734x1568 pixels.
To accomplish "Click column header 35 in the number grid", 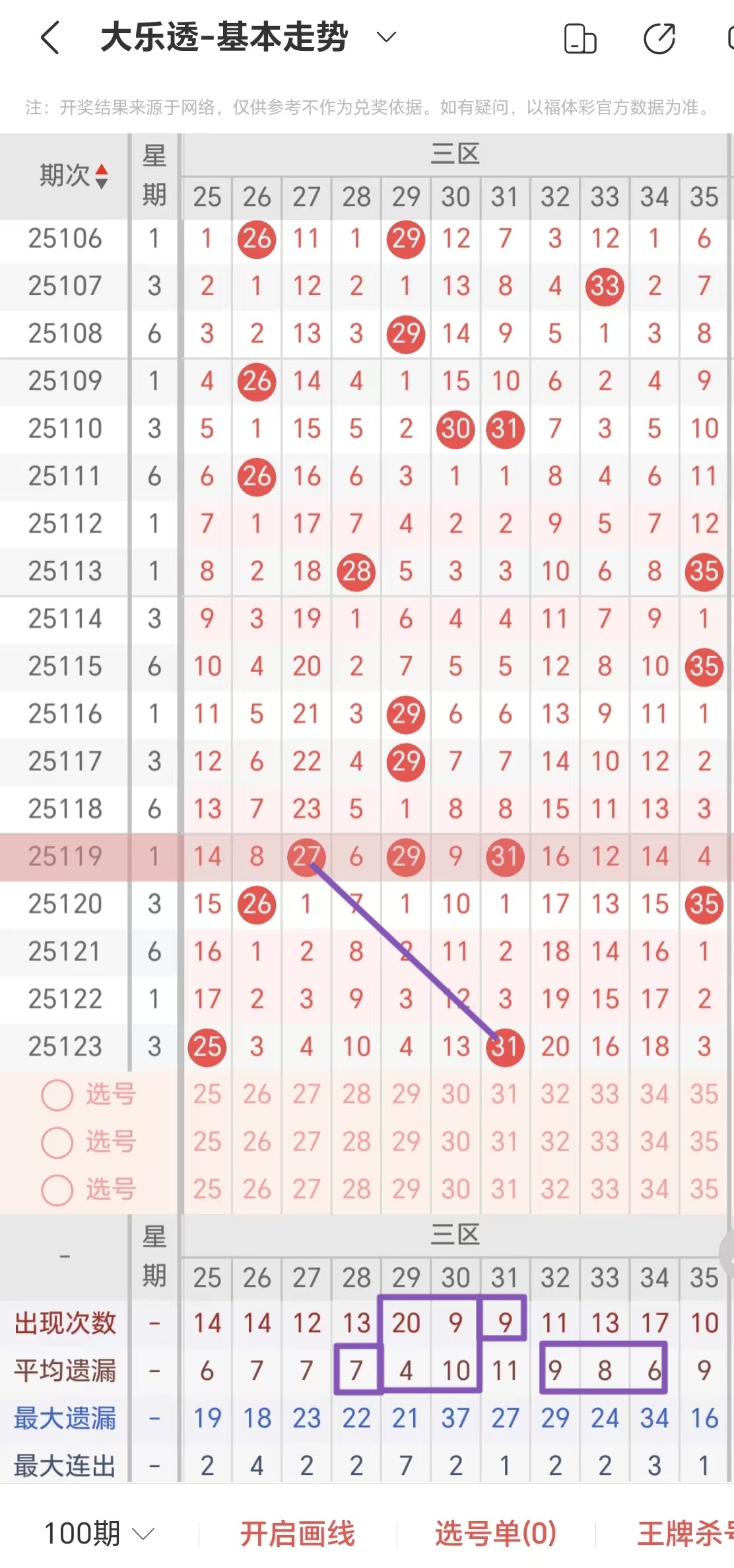I will pyautogui.click(x=704, y=197).
